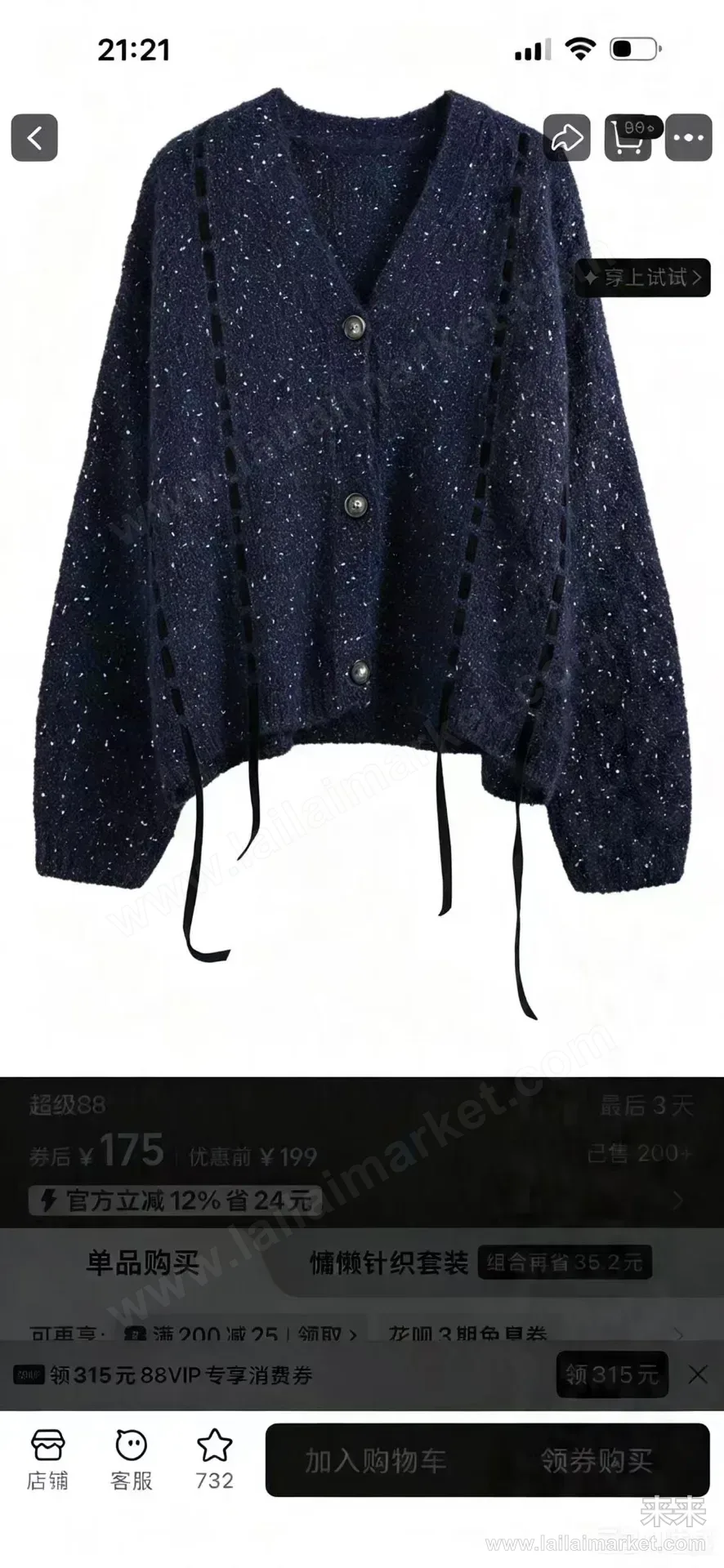Visit the 店铺 shop page
The width and height of the screenshot is (724, 1568).
click(47, 1460)
